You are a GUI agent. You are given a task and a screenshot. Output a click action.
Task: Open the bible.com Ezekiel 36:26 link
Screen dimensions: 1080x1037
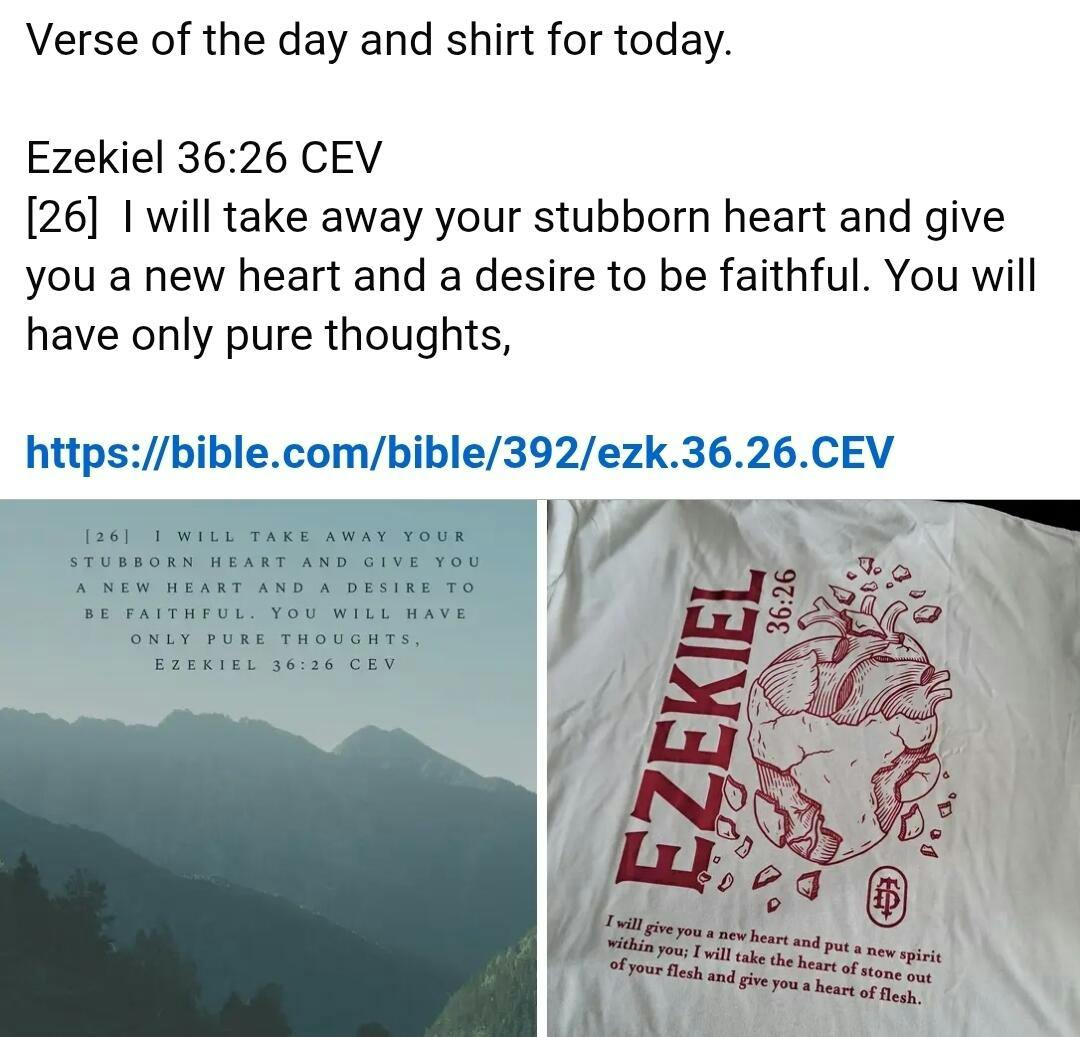click(459, 451)
